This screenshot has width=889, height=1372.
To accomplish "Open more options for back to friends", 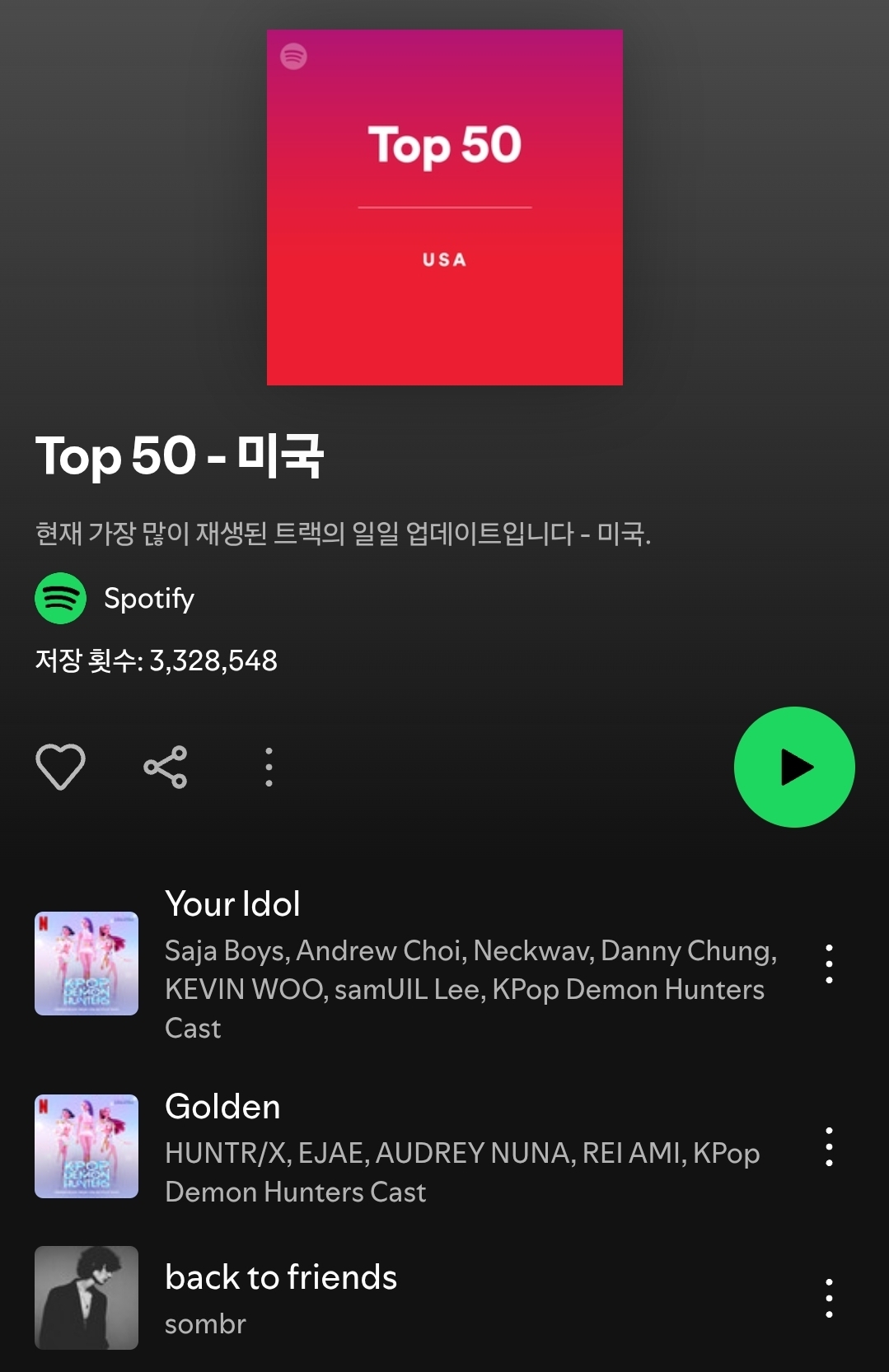I will (x=829, y=1299).
